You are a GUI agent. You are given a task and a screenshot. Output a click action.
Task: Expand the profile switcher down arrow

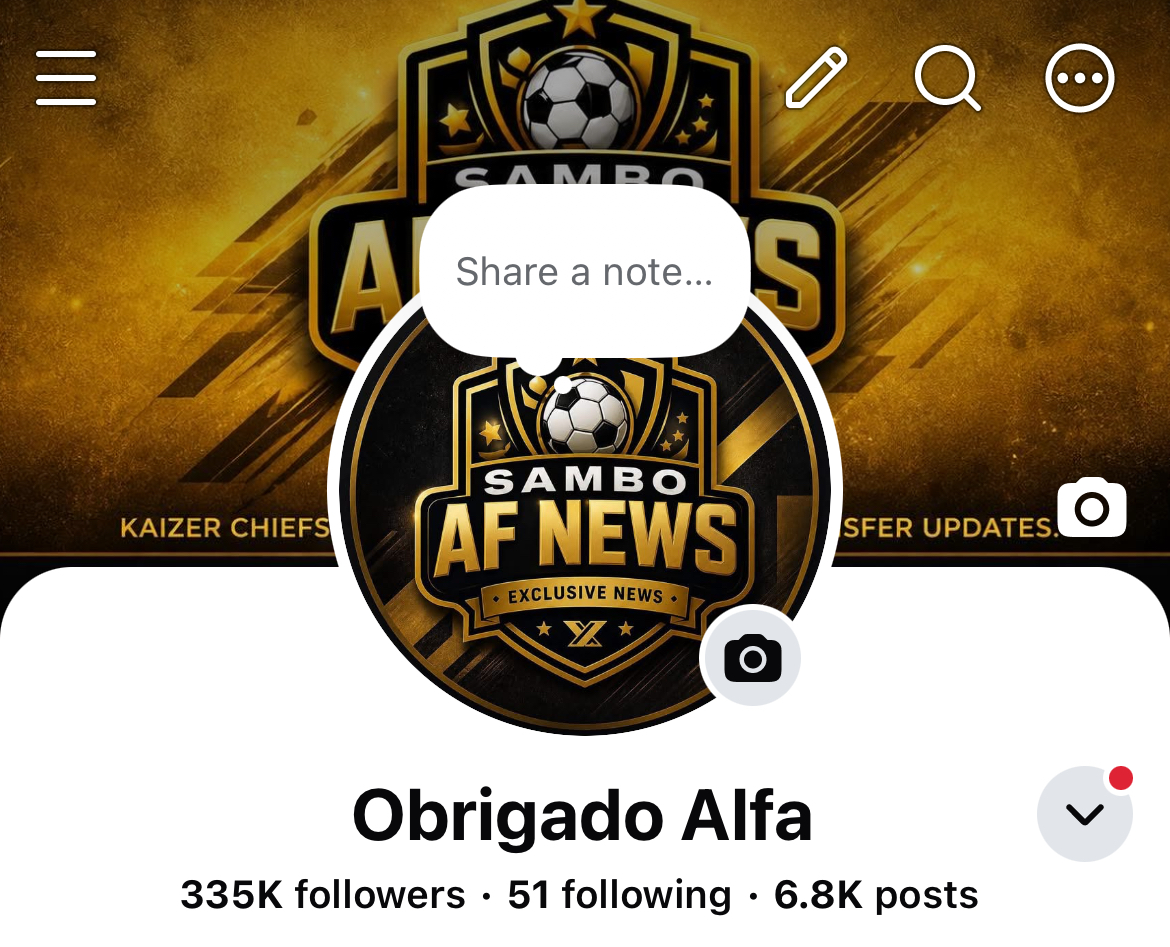click(x=1084, y=813)
